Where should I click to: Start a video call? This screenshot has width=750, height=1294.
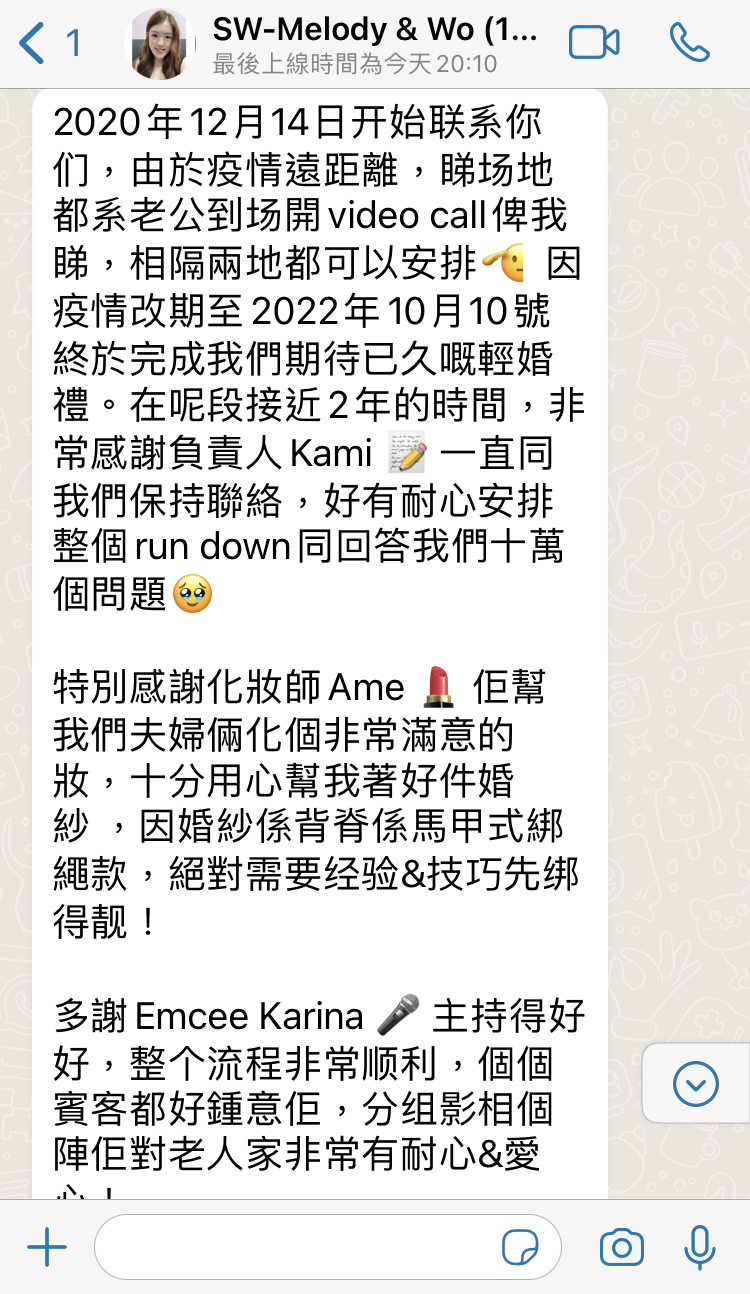coord(594,44)
